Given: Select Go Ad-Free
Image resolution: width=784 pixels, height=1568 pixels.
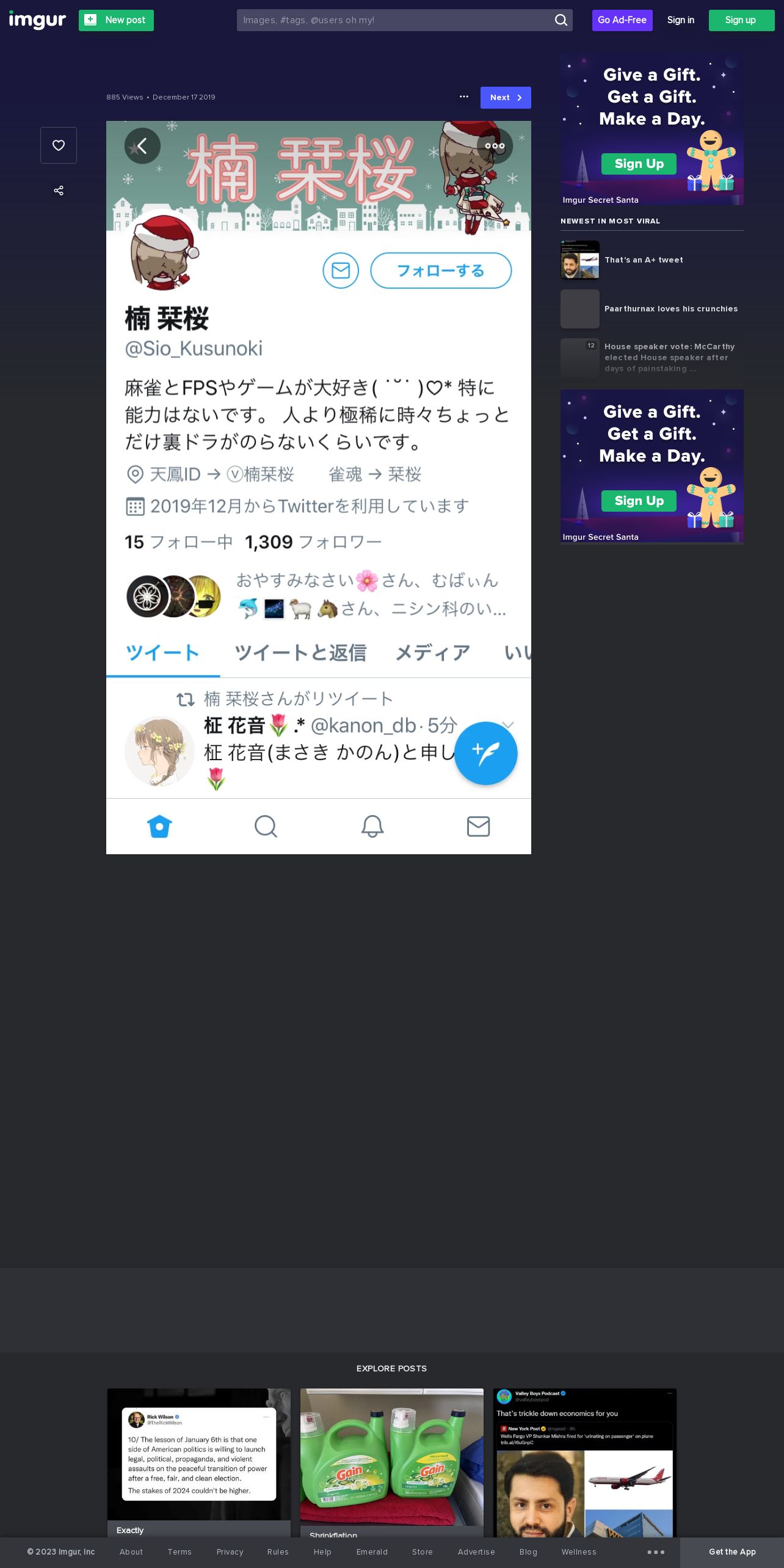Looking at the screenshot, I should [622, 20].
